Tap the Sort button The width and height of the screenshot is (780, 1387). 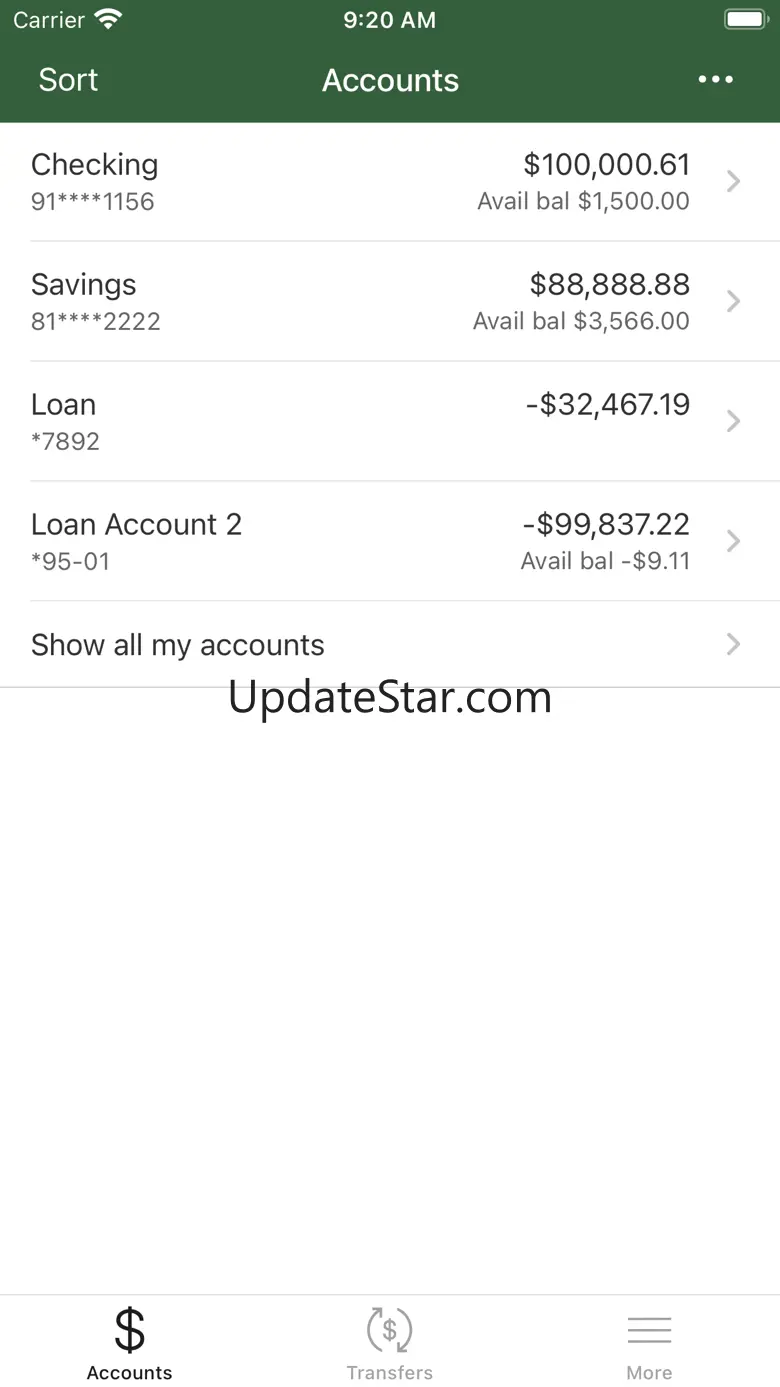[68, 80]
